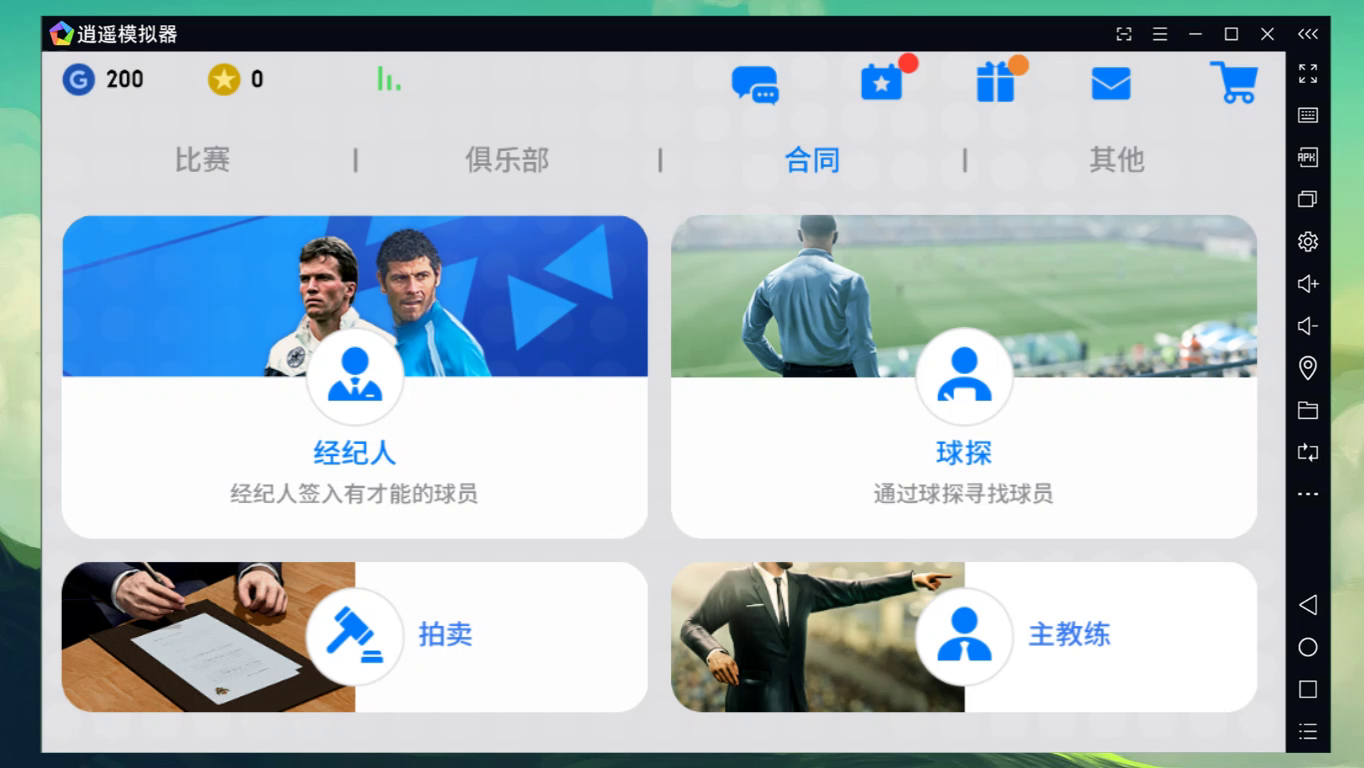Toggle emulator fullscreen mode

click(1308, 73)
